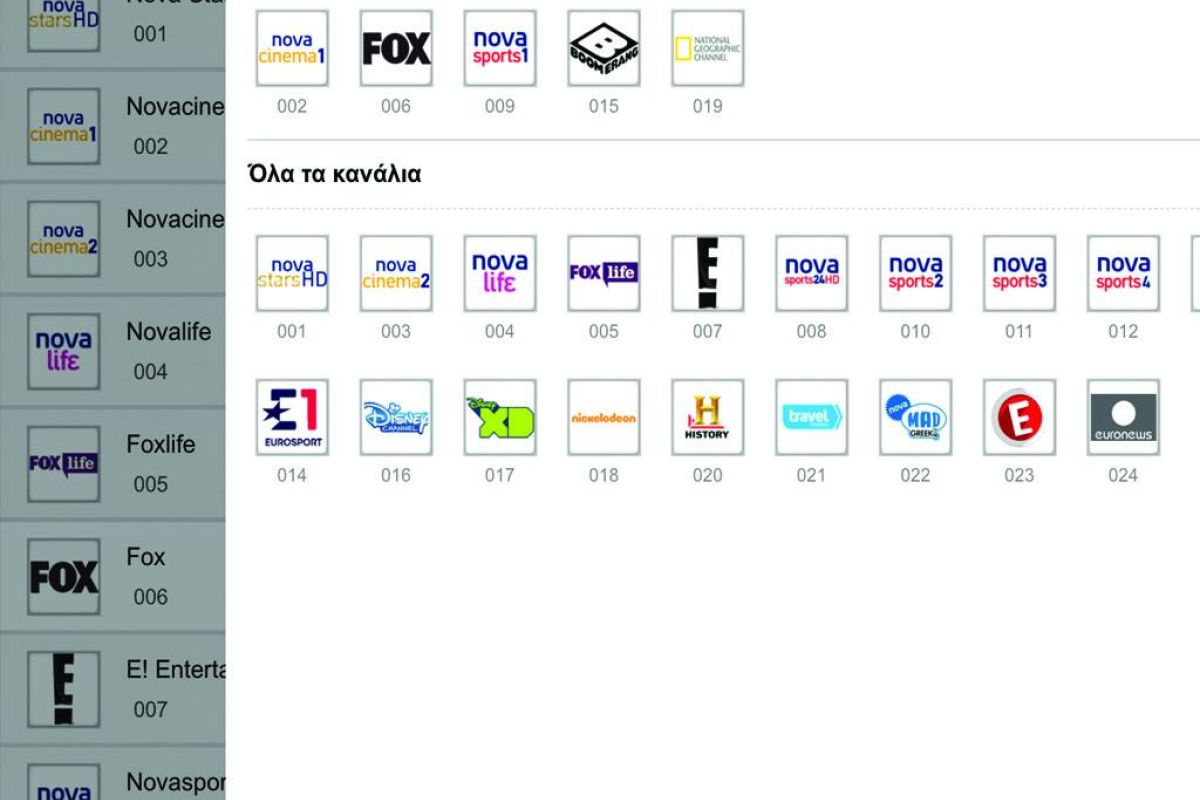This screenshot has height=800, width=1200.
Task: Select Nickelodeon tile 018
Action: (604, 417)
